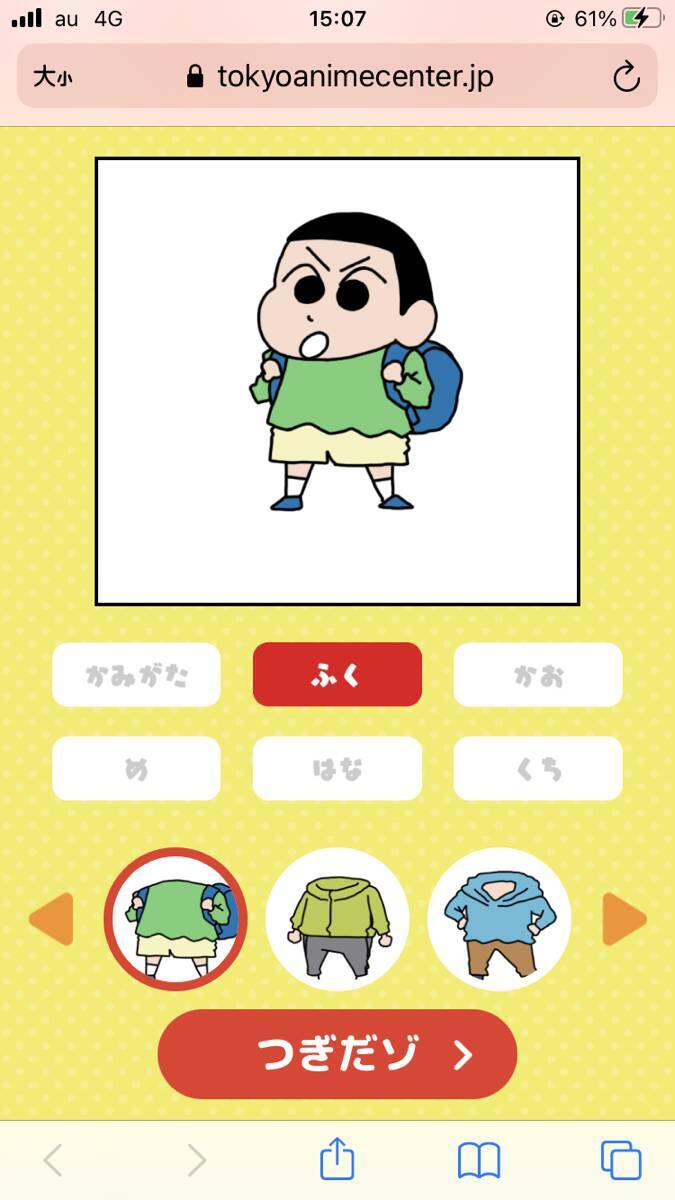Continue with the つぎだゾ button
Screen dimensions: 675x1200
coord(337,1054)
